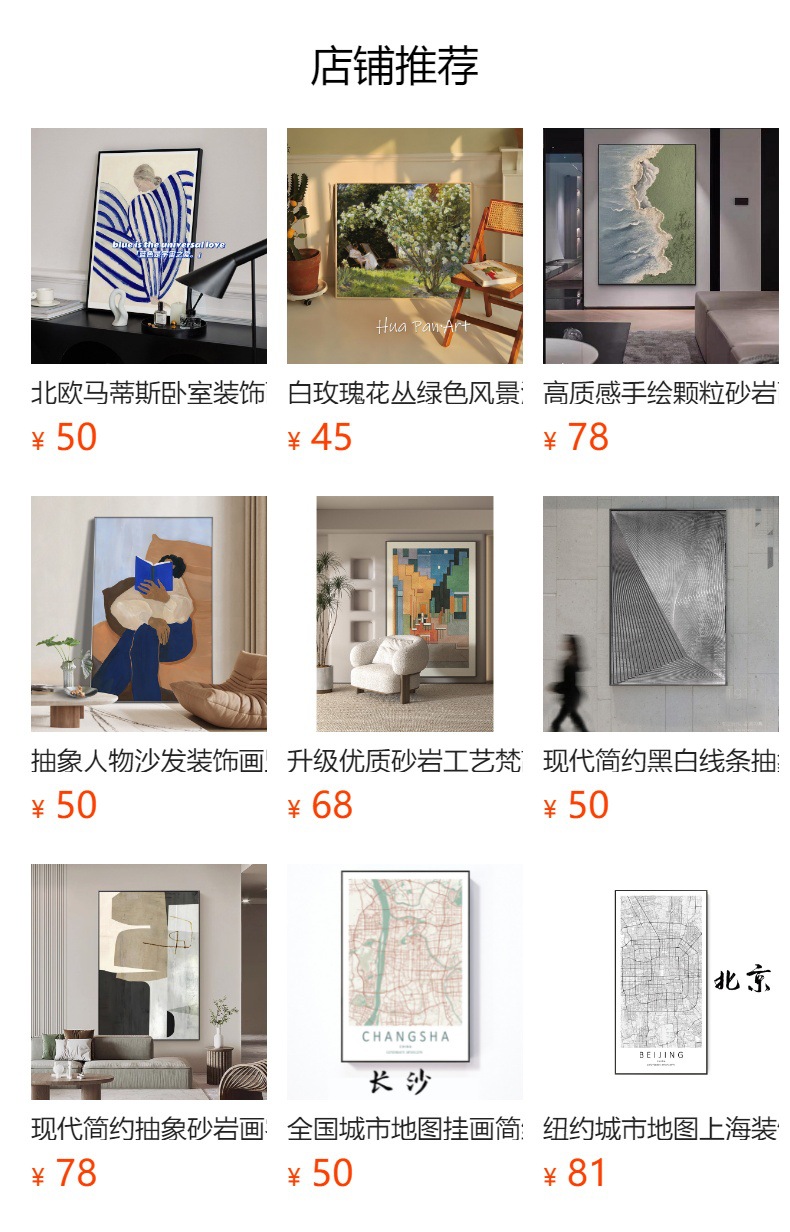Select the 抽象人物沙发装饰画 product
The height and width of the screenshot is (1232, 790).
coord(149,614)
